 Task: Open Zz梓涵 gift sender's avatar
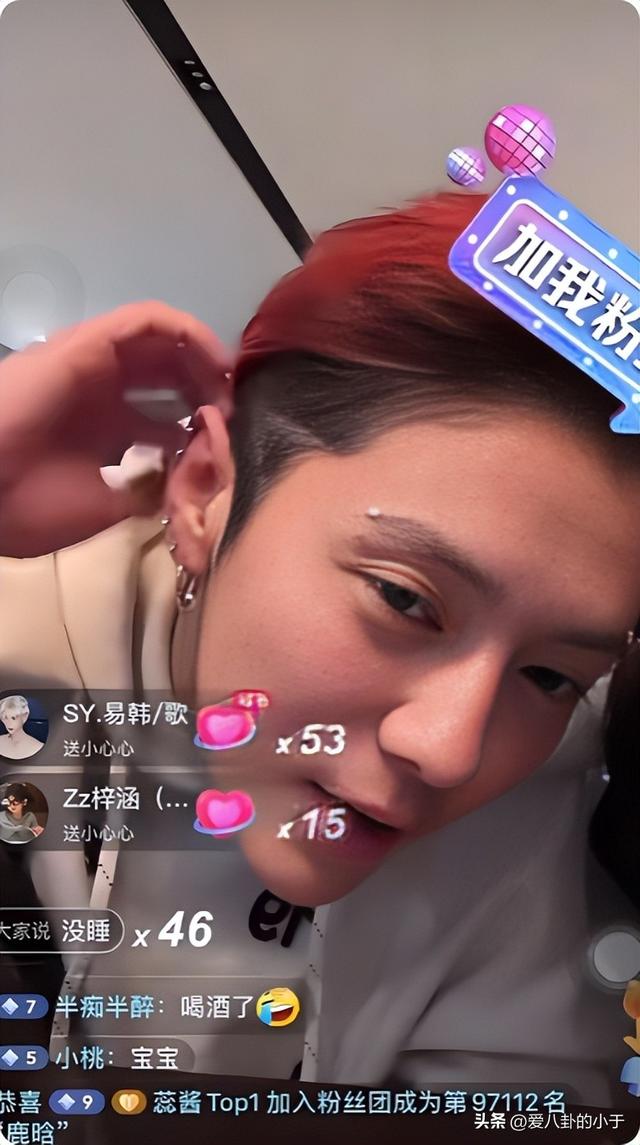click(23, 812)
